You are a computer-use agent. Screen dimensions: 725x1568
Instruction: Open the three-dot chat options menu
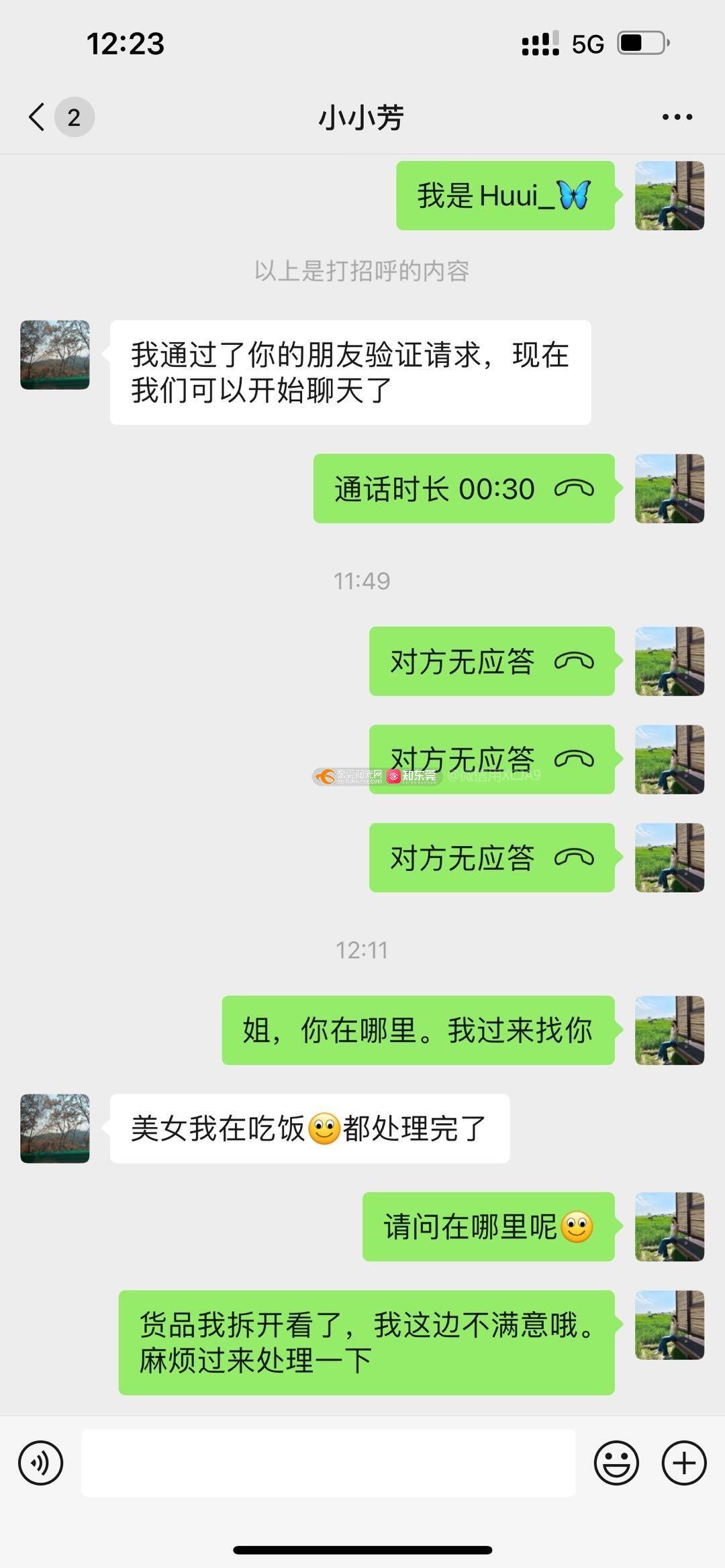tap(677, 117)
